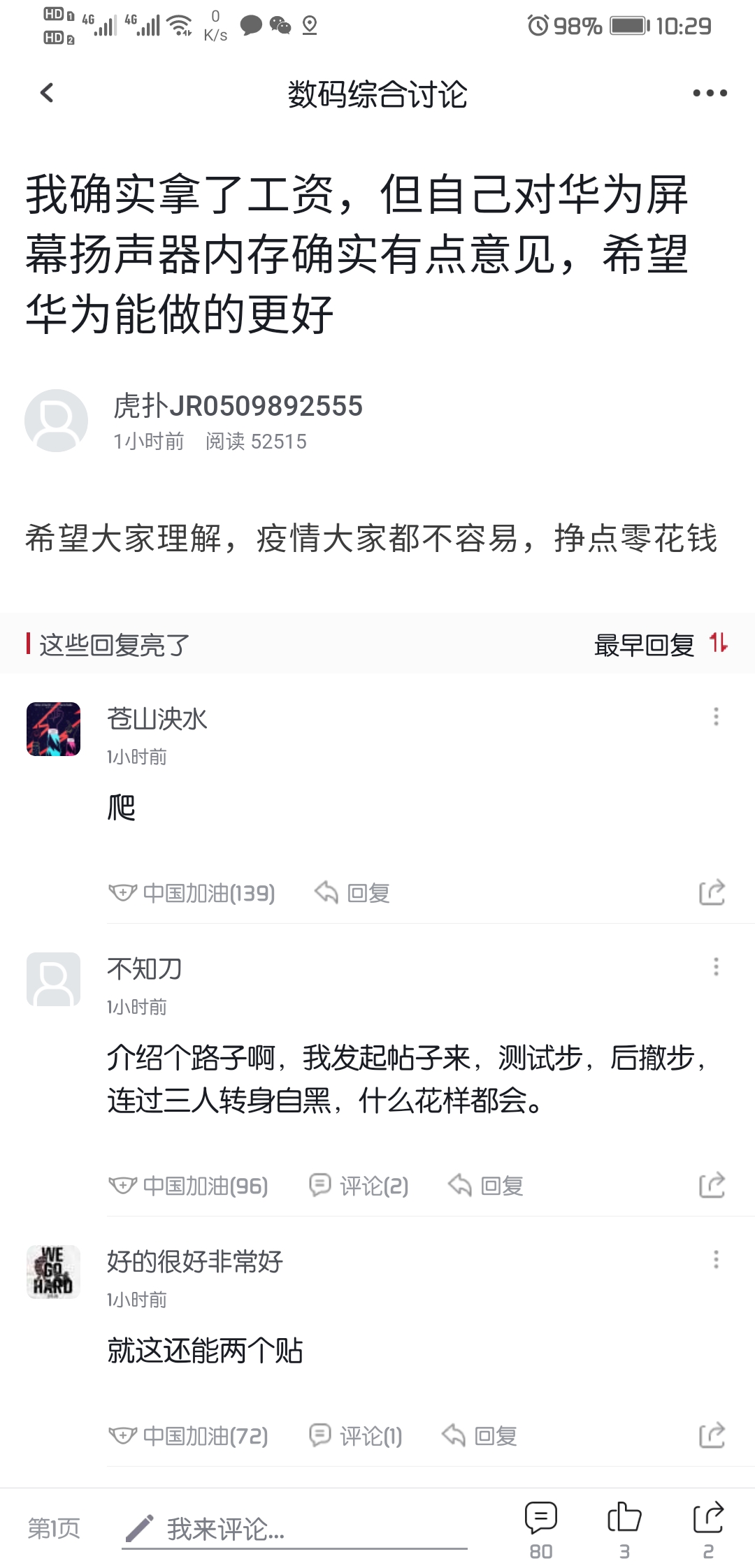
Task: Share 好的很好非常好's reply
Action: pos(712,1436)
